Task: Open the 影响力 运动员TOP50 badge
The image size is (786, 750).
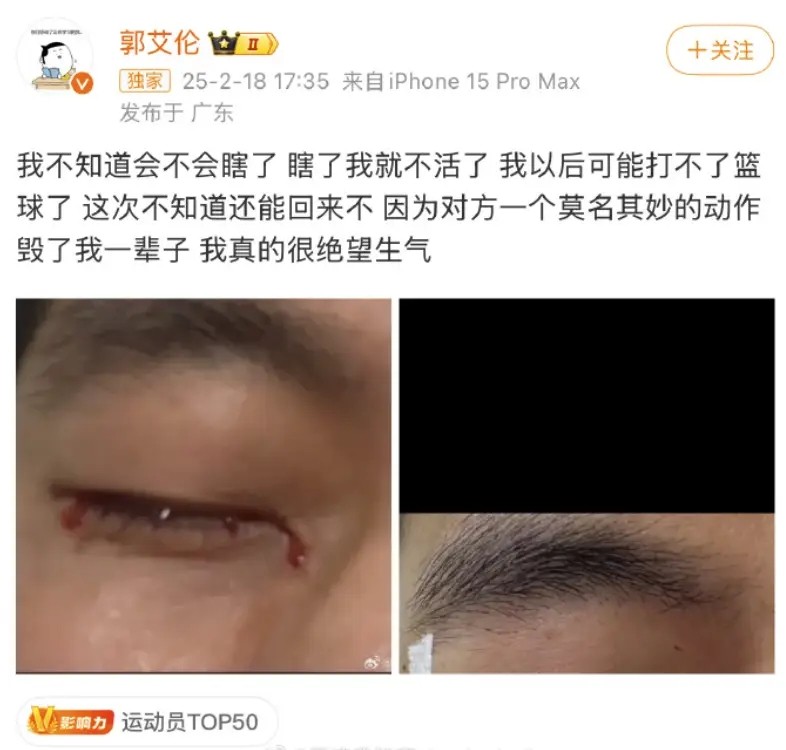Action: pyautogui.click(x=146, y=720)
